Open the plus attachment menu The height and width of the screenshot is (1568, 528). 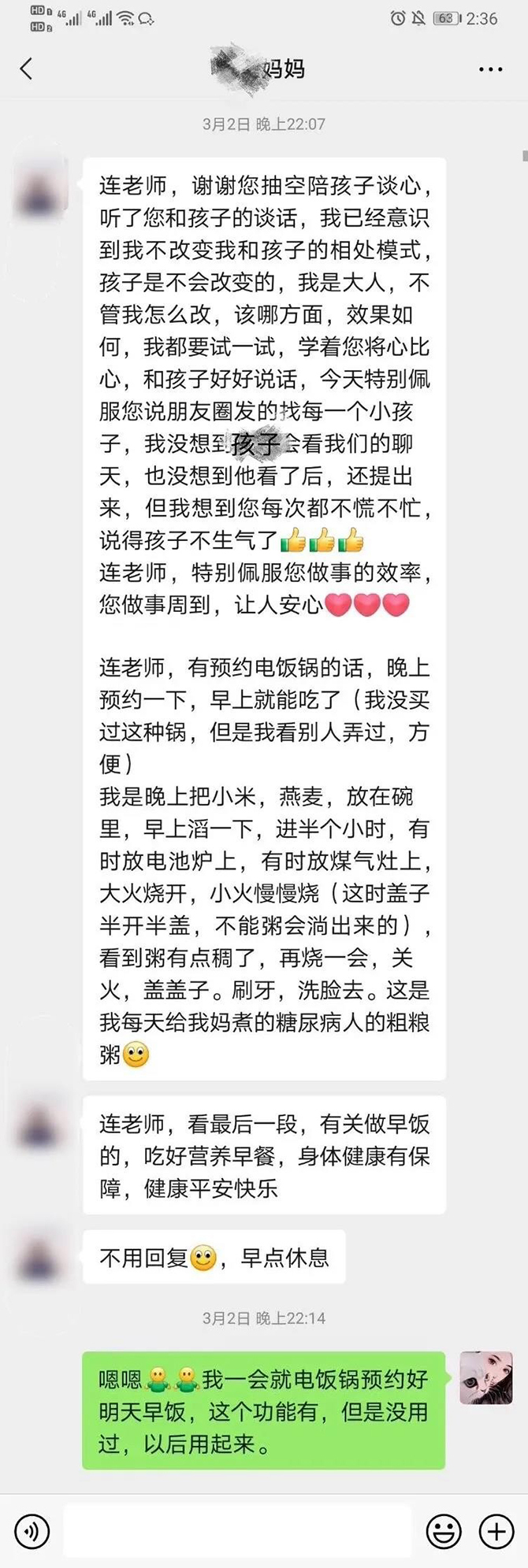(x=496, y=1531)
